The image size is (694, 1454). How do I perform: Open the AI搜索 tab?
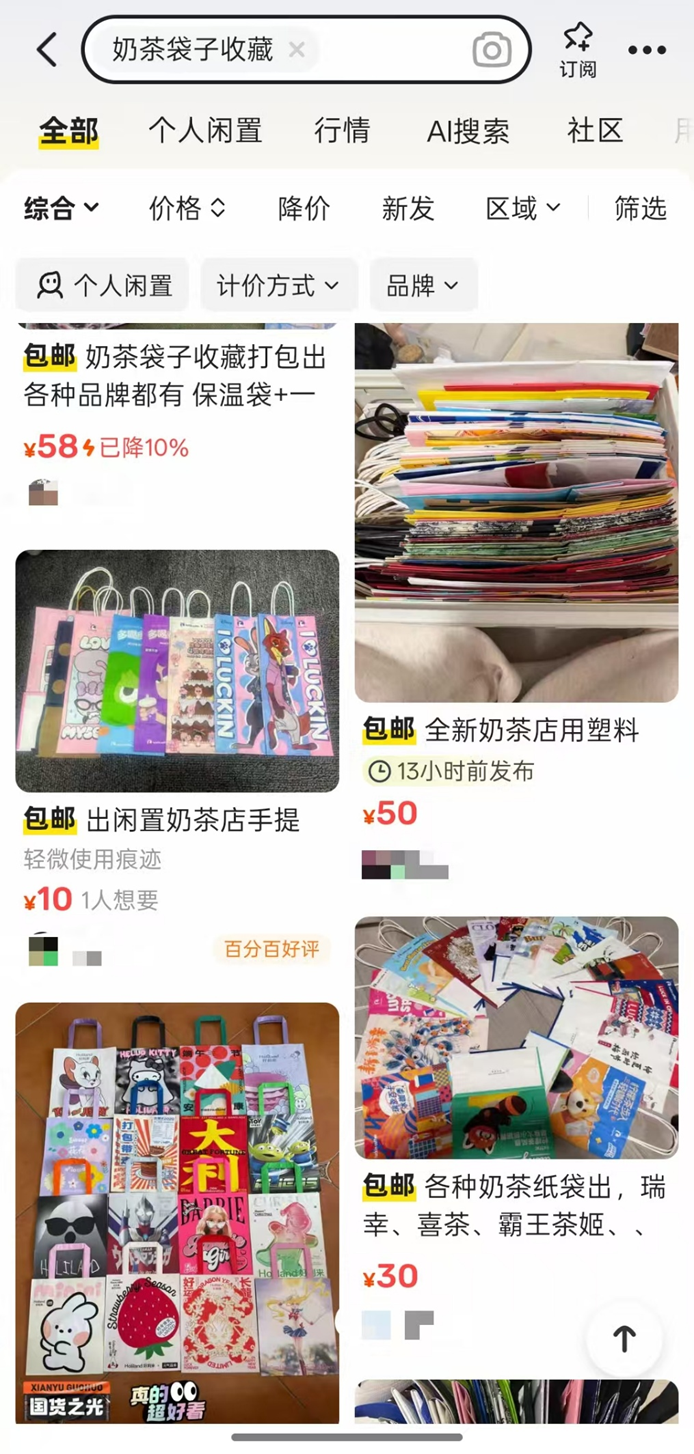pyautogui.click(x=468, y=131)
